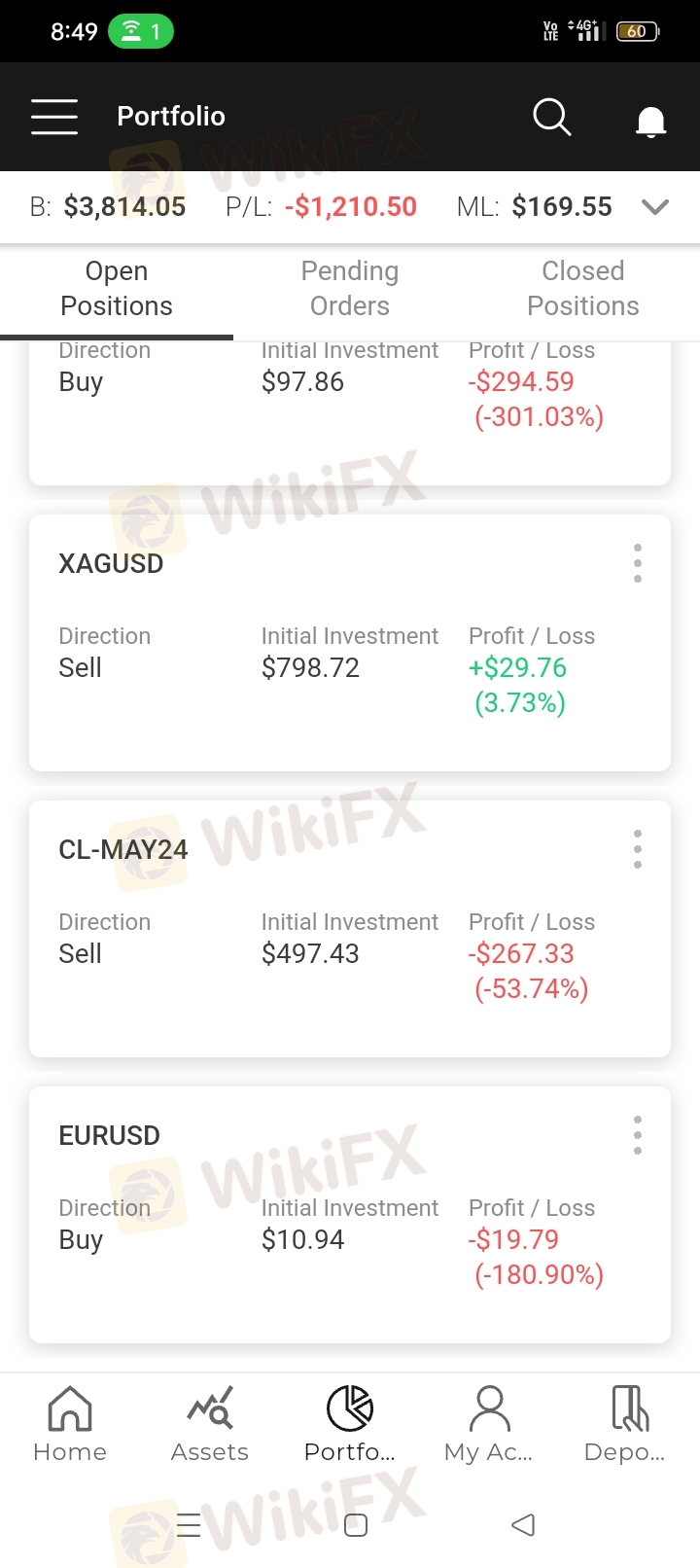
Task: Tap the system back button
Action: click(523, 1524)
